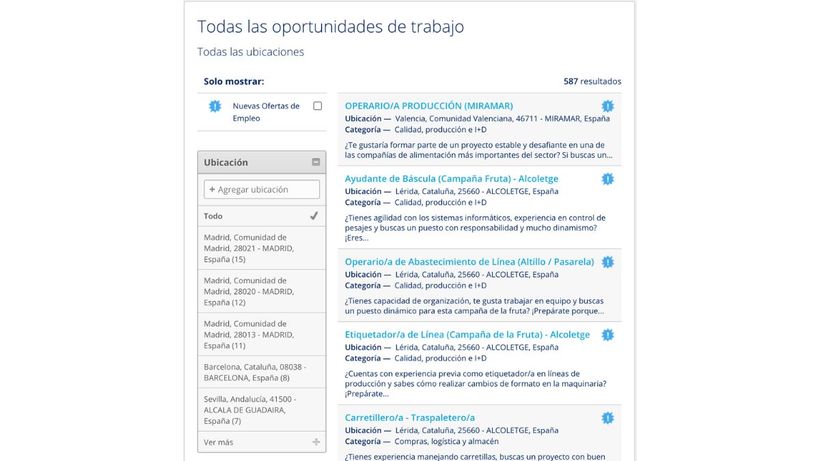Viewport: 820px width, 461px height.
Task: Open Etiquetador/a de Línea job listing
Action: (467, 335)
